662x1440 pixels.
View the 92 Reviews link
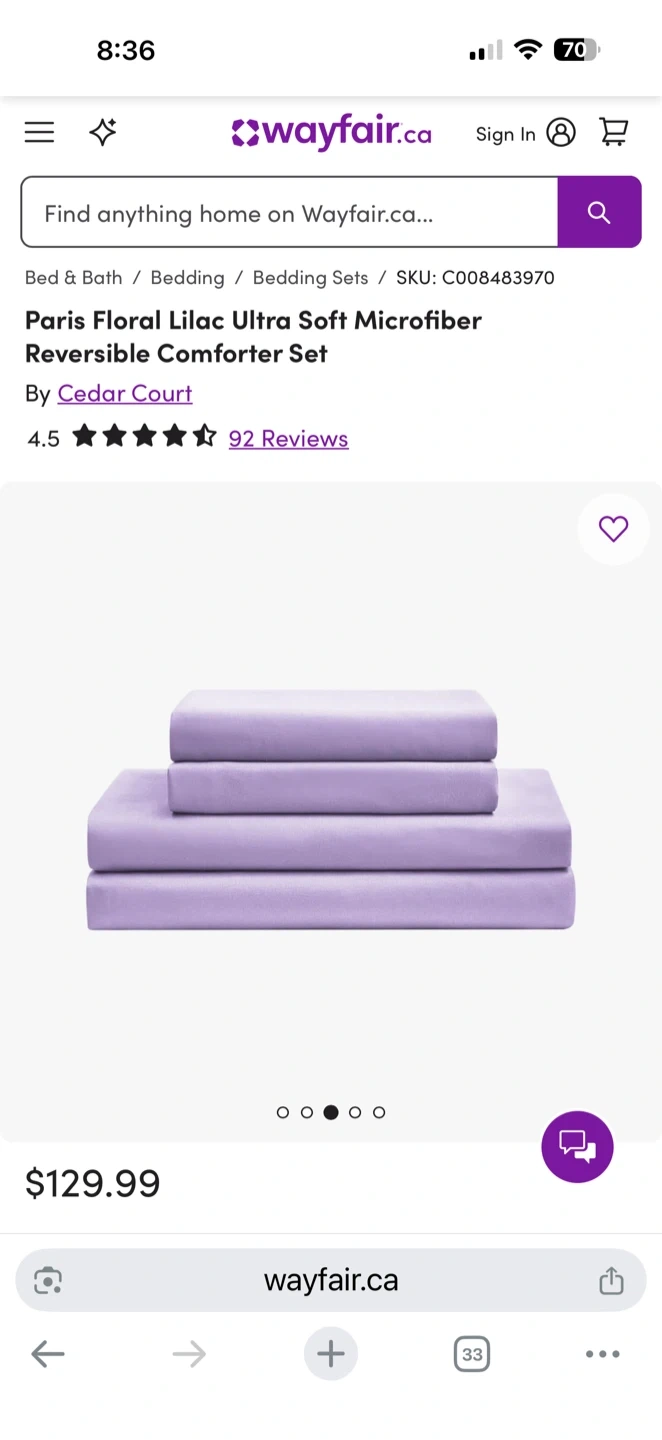click(288, 439)
